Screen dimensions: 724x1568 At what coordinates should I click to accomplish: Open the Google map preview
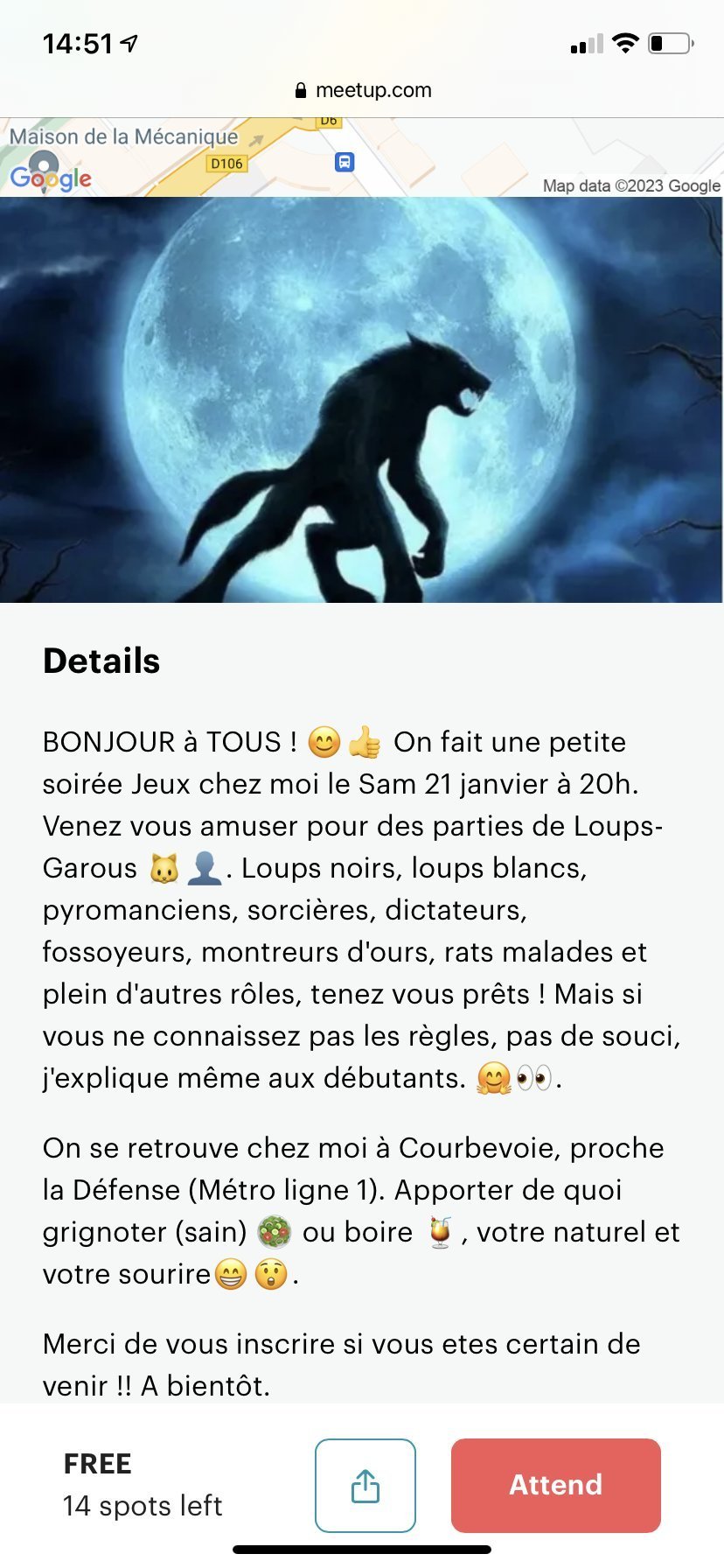362,157
